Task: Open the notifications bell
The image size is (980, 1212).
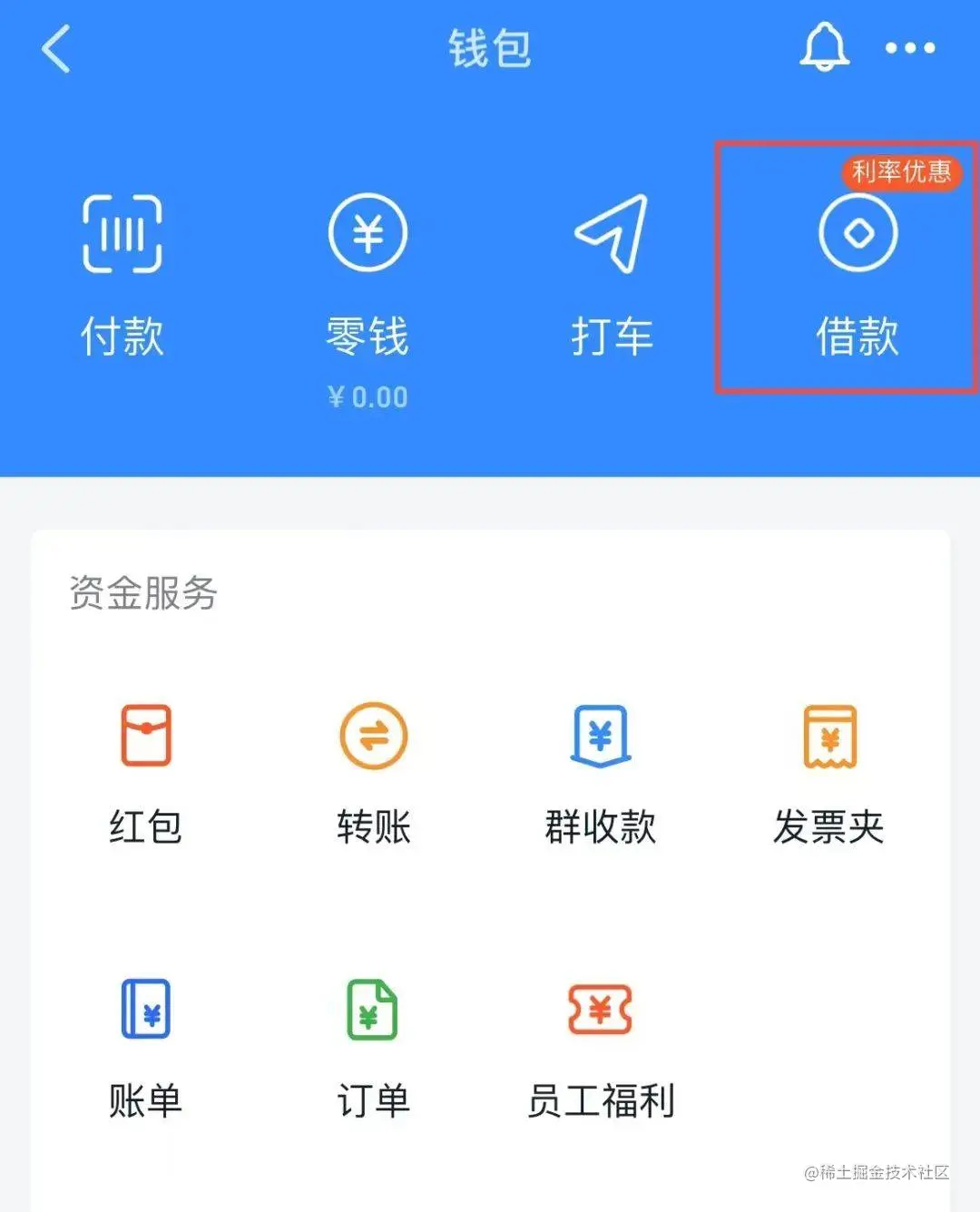Action: point(824,47)
